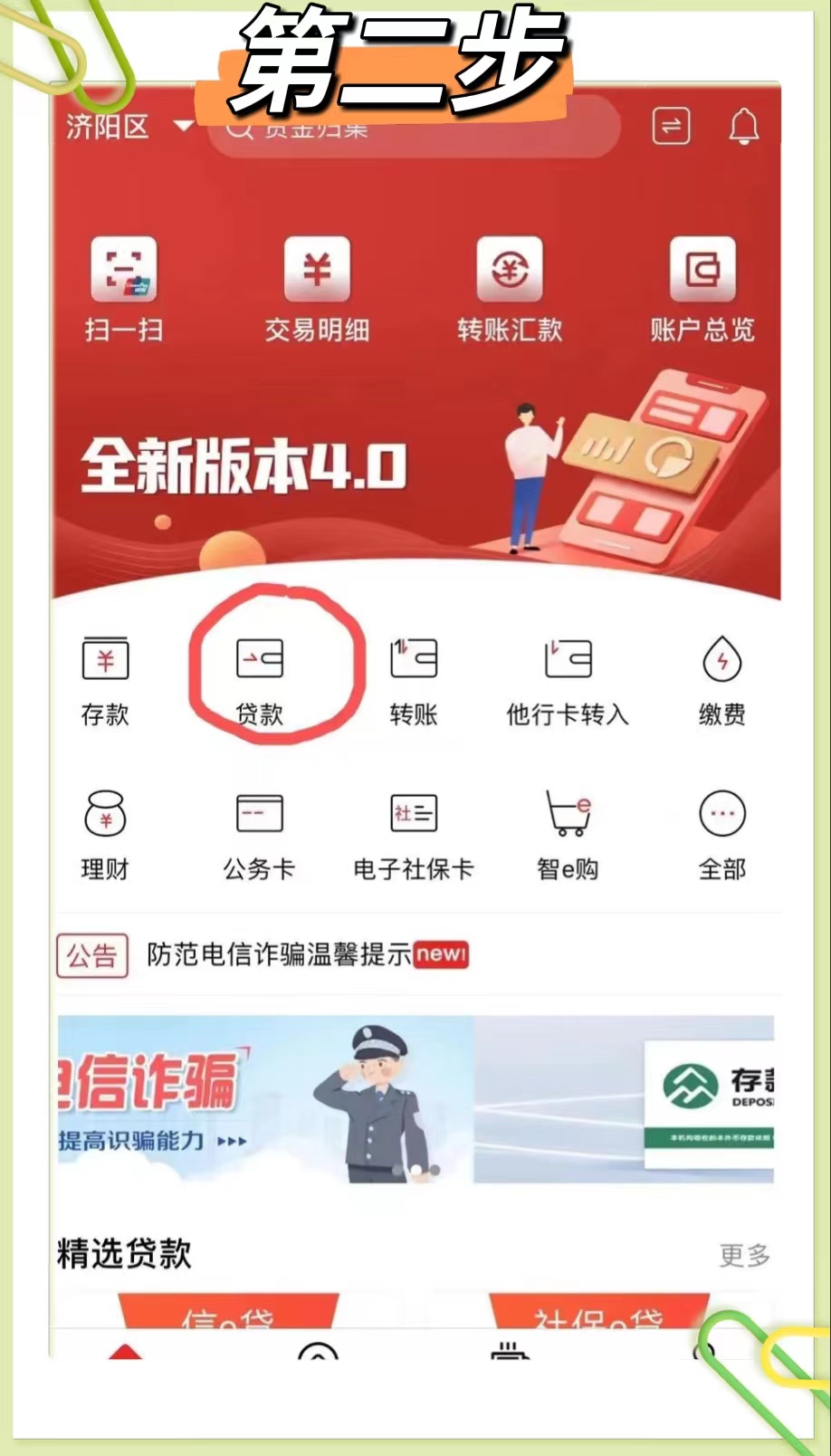Open the 公告 announcement menu
Screen dimensions: 831x1456
(x=92, y=954)
